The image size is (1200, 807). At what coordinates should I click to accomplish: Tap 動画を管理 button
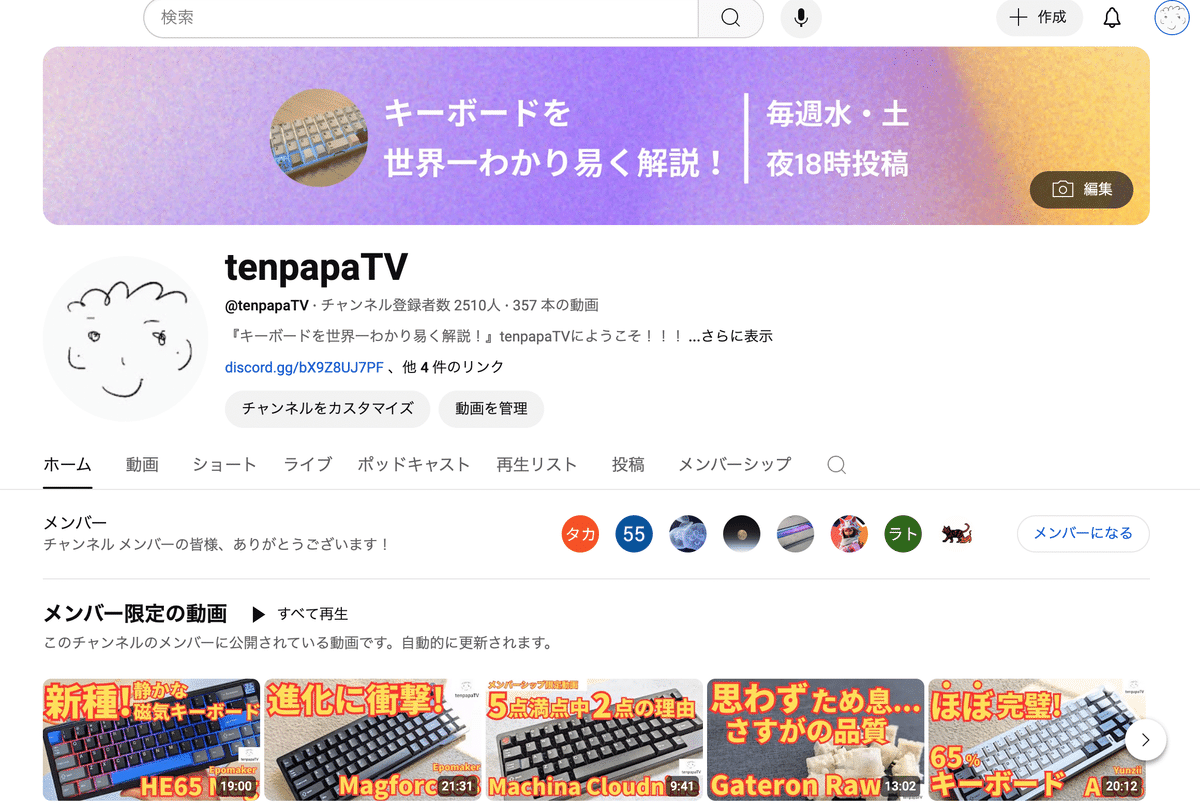(491, 409)
